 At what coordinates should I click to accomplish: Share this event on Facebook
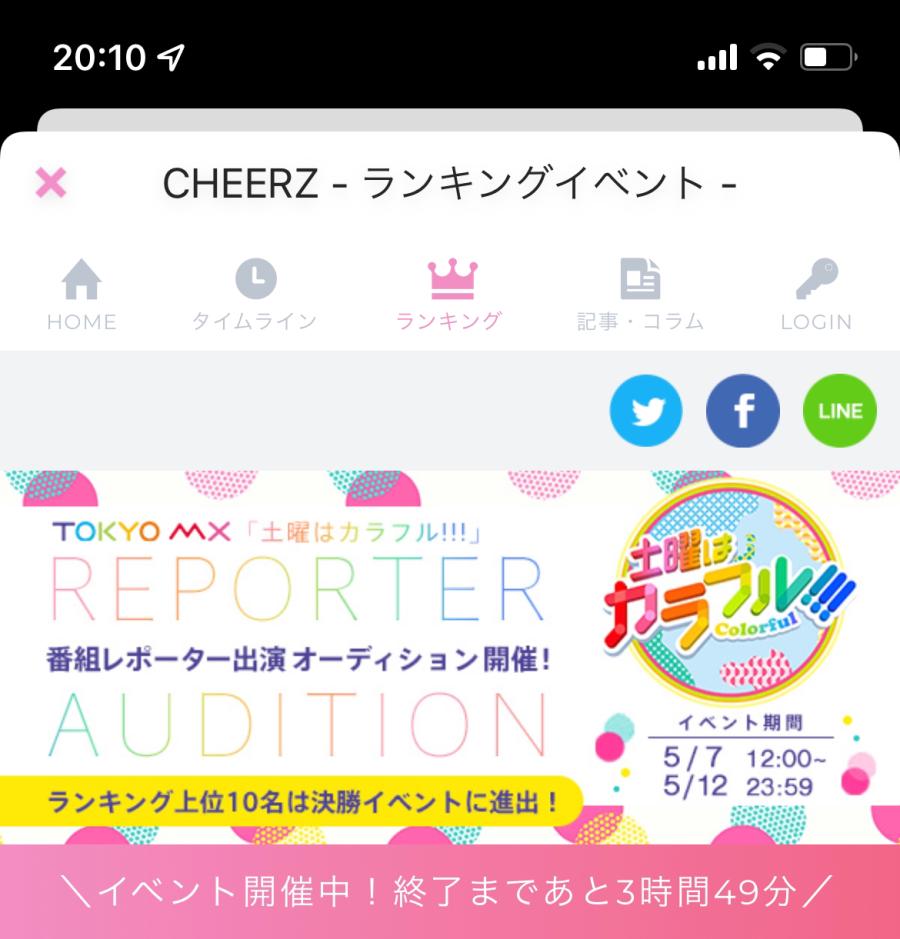[742, 411]
